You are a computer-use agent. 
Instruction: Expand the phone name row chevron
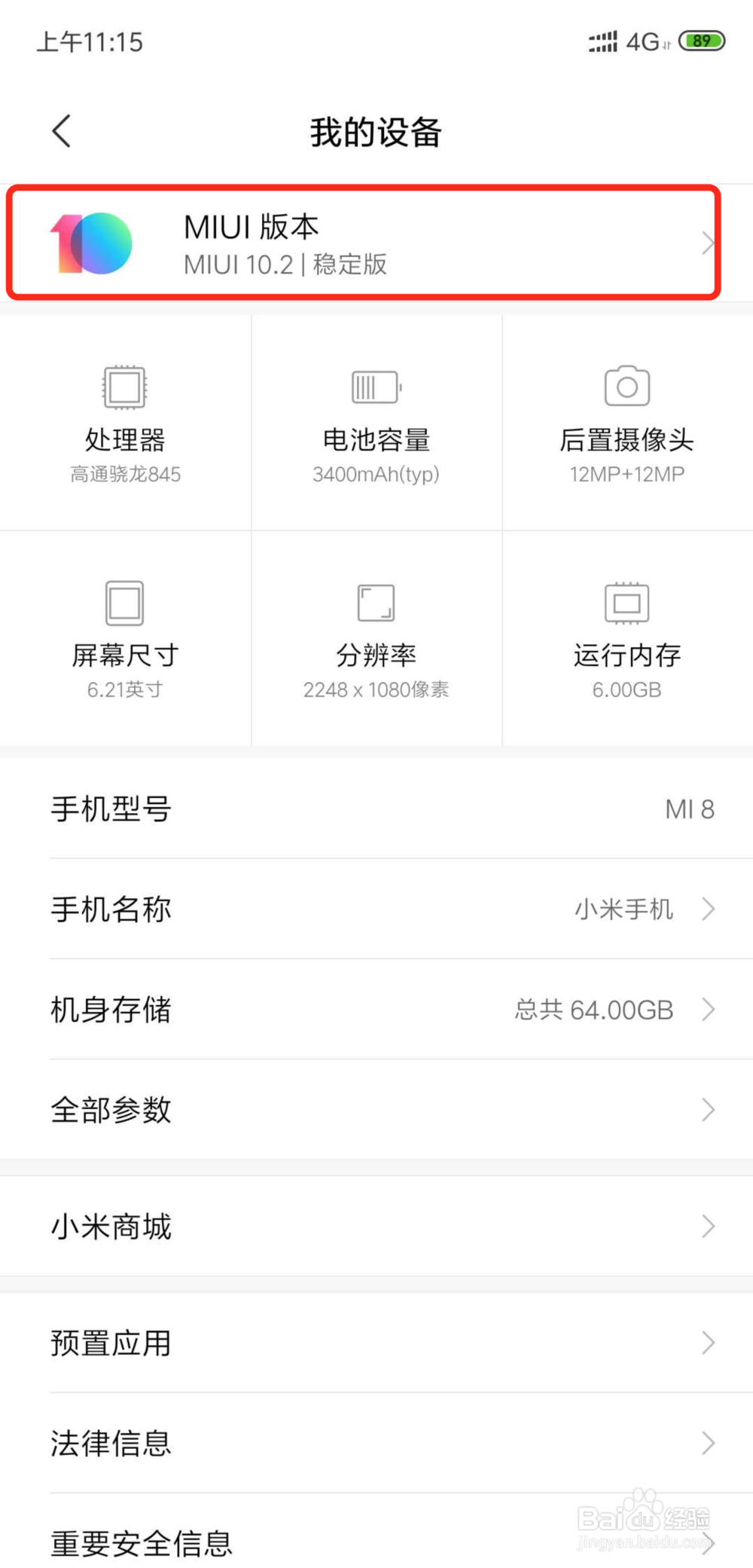tap(707, 909)
